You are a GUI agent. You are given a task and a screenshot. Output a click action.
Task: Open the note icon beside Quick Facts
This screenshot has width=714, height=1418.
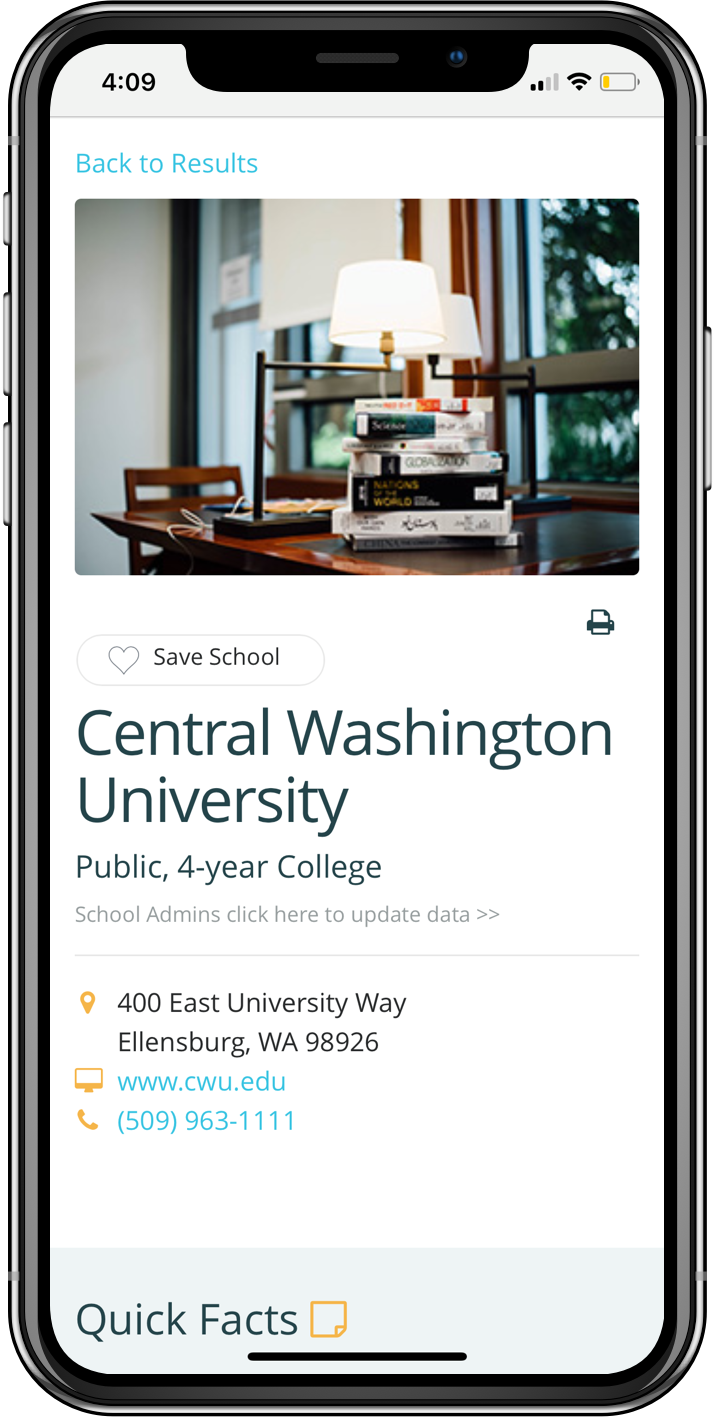coord(328,1319)
